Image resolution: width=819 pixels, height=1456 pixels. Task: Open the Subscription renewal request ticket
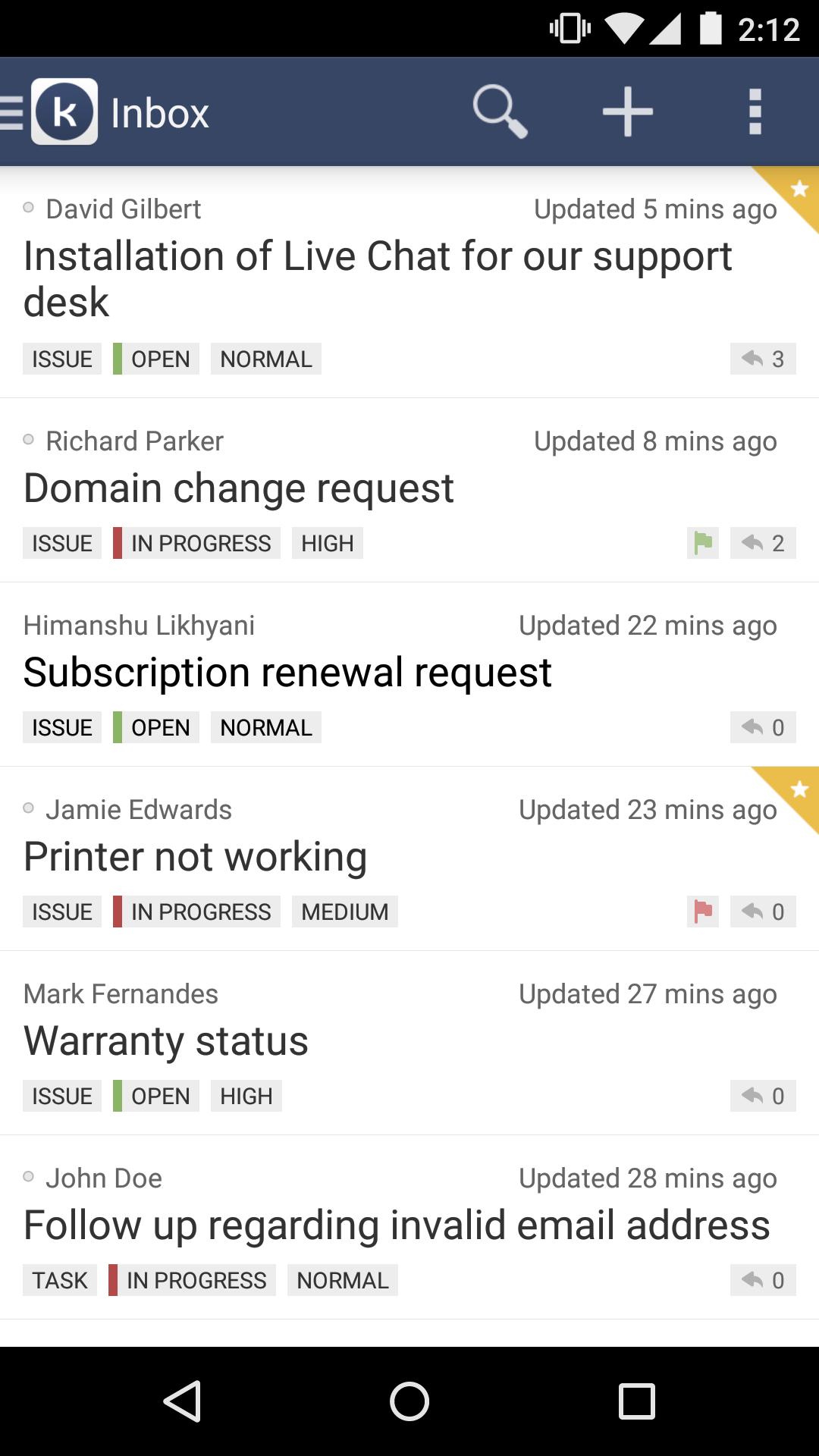287,672
